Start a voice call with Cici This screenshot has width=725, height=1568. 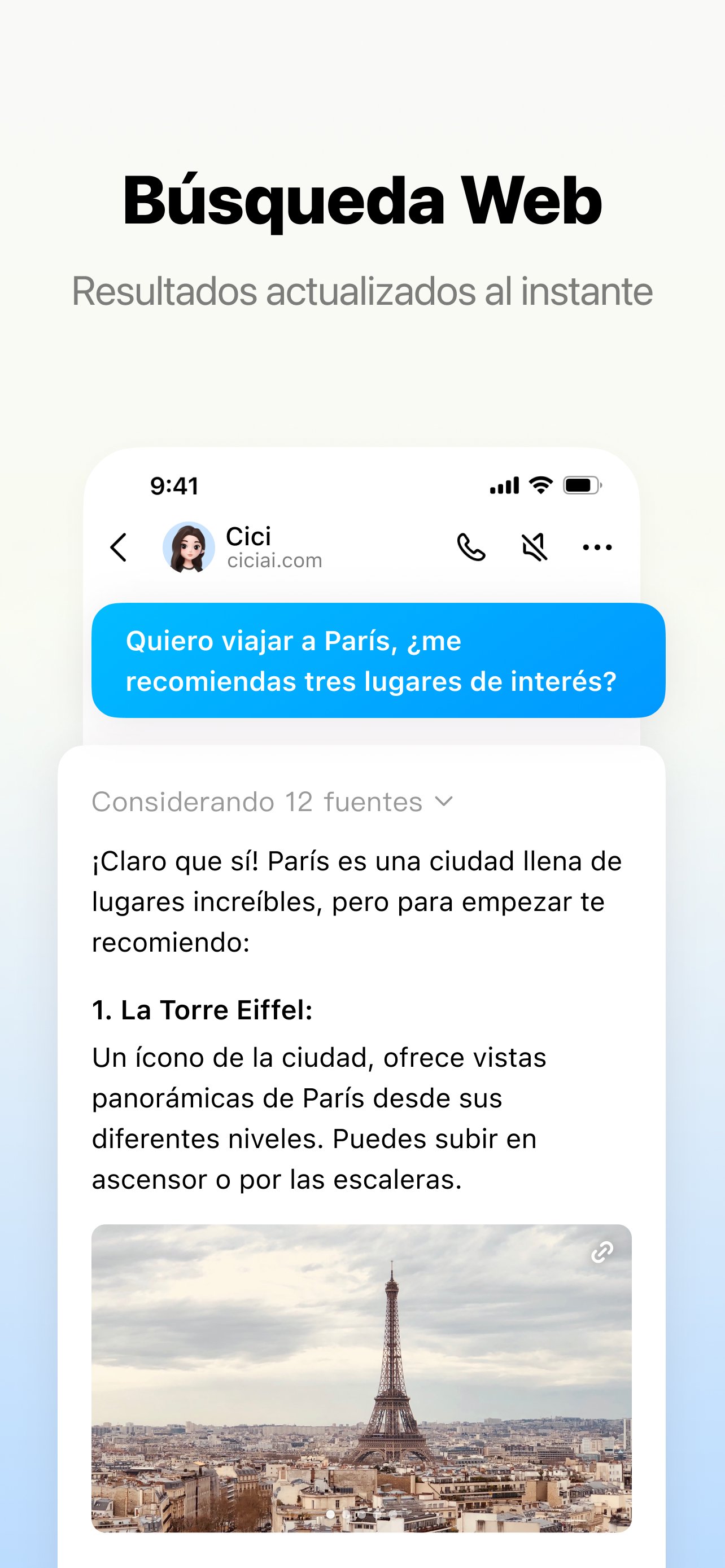pyautogui.click(x=473, y=546)
